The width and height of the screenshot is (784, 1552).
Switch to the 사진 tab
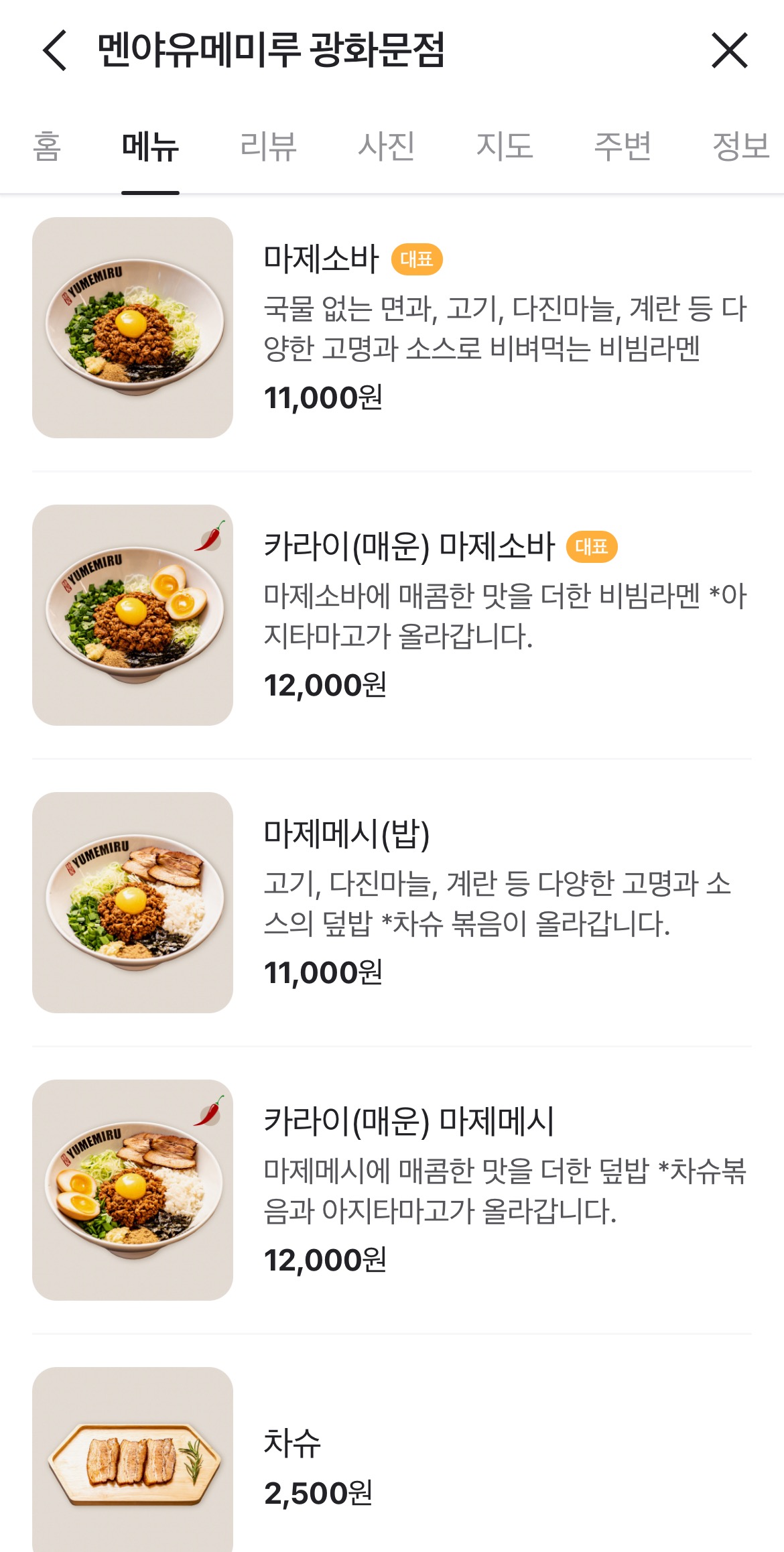[x=386, y=146]
